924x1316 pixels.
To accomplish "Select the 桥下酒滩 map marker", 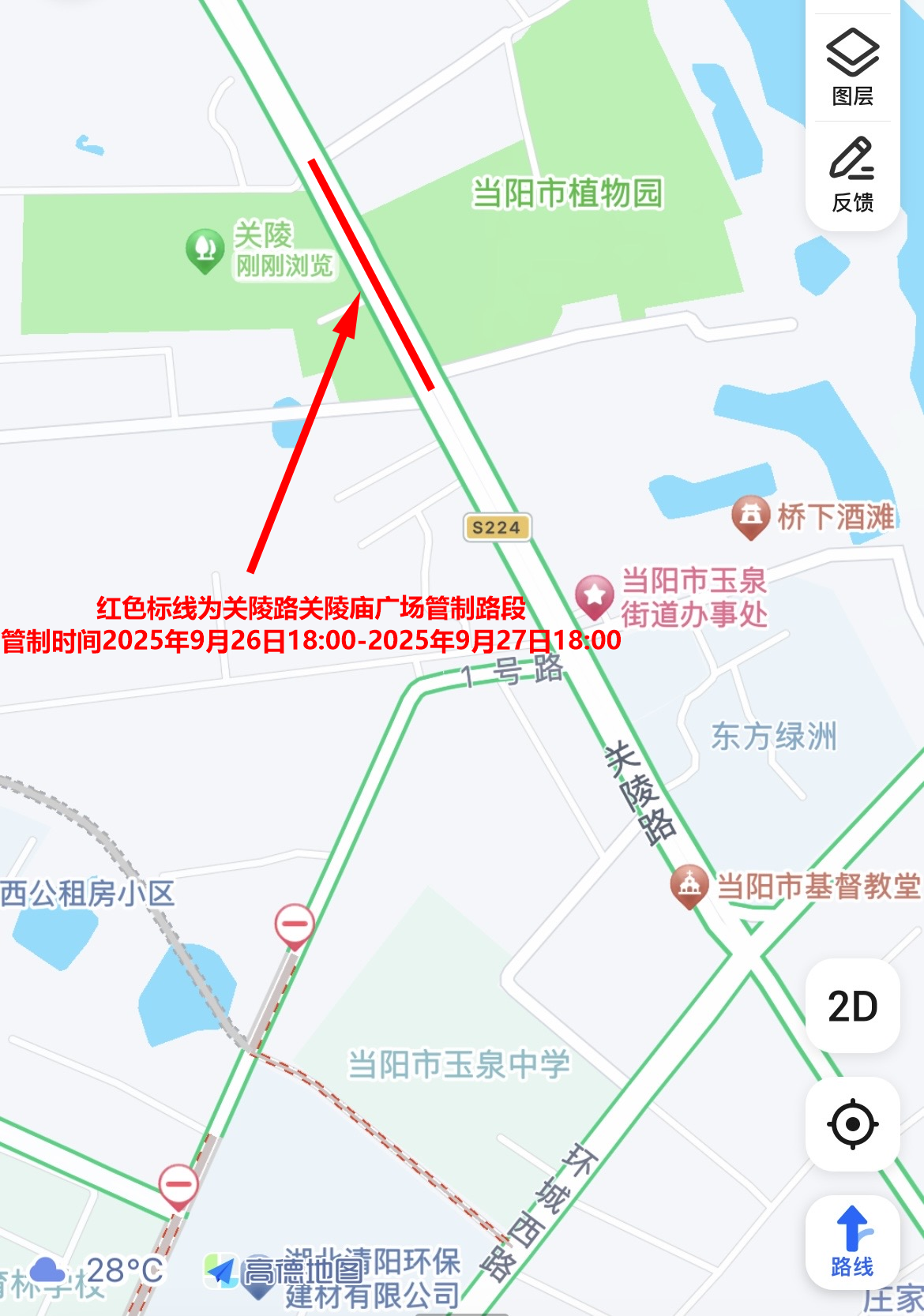I will click(x=750, y=516).
